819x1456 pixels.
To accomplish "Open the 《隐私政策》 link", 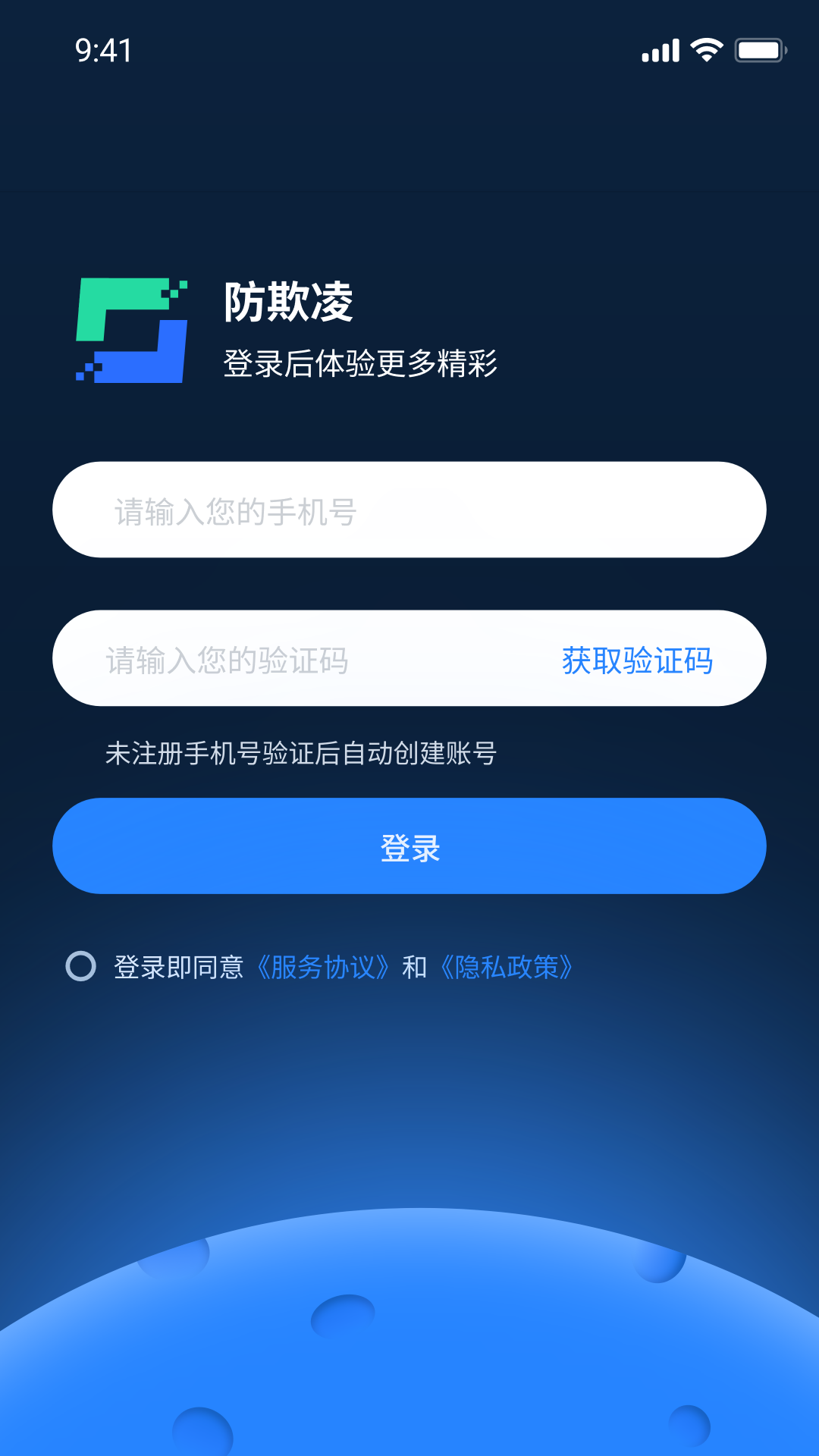I will [x=507, y=967].
